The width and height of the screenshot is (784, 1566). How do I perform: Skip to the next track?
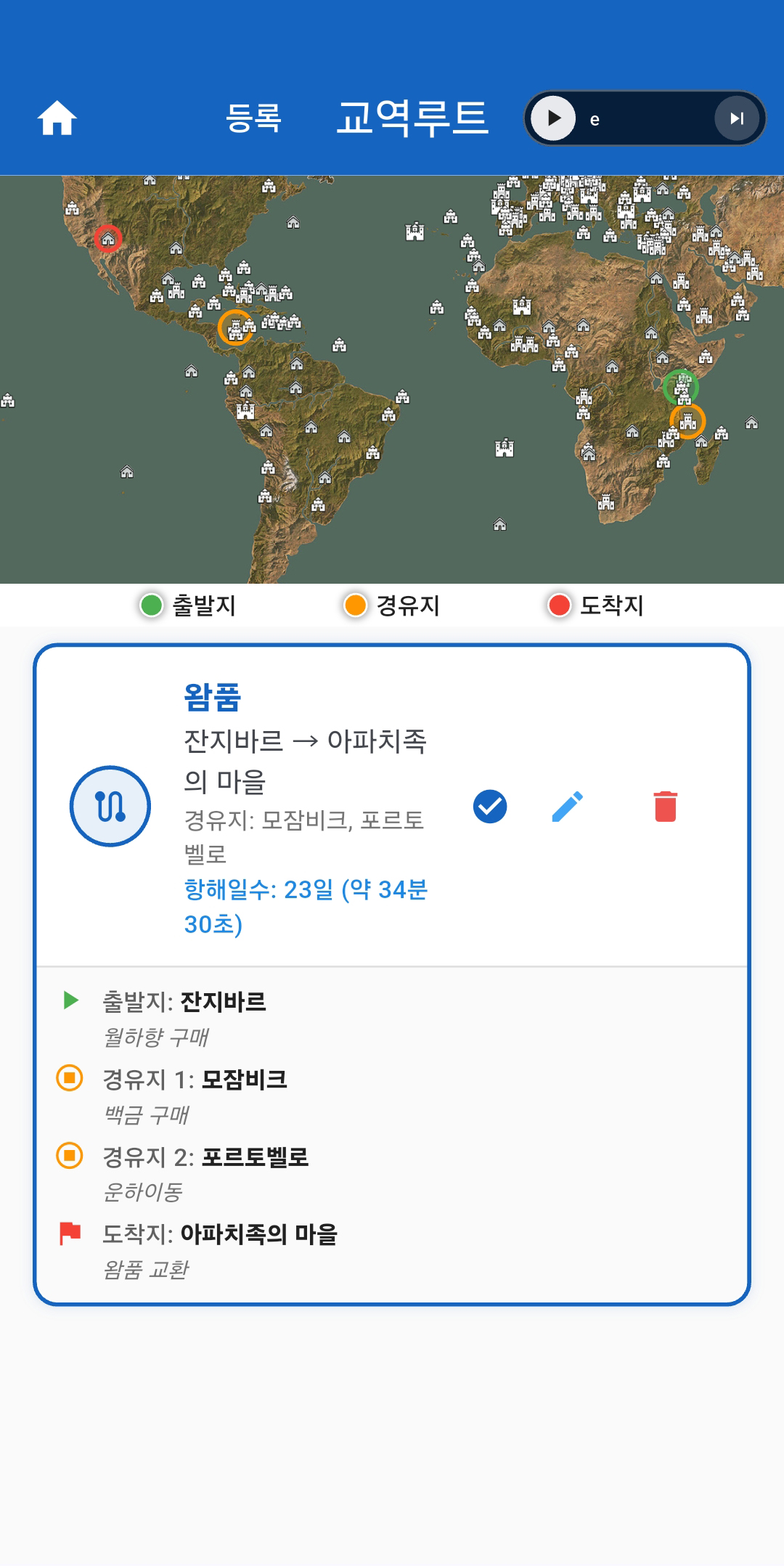[737, 118]
